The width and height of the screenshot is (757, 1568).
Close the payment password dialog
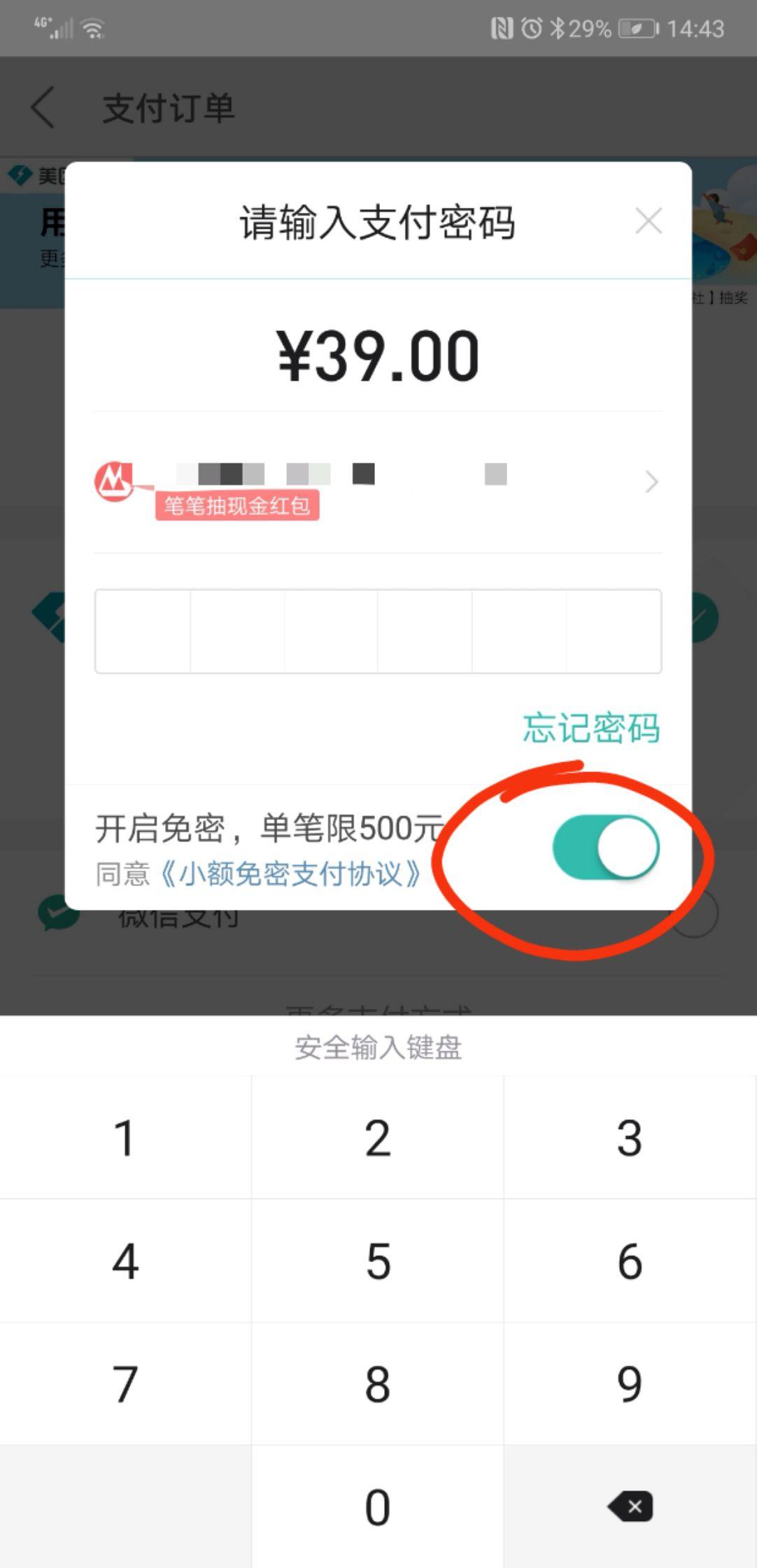tap(649, 221)
